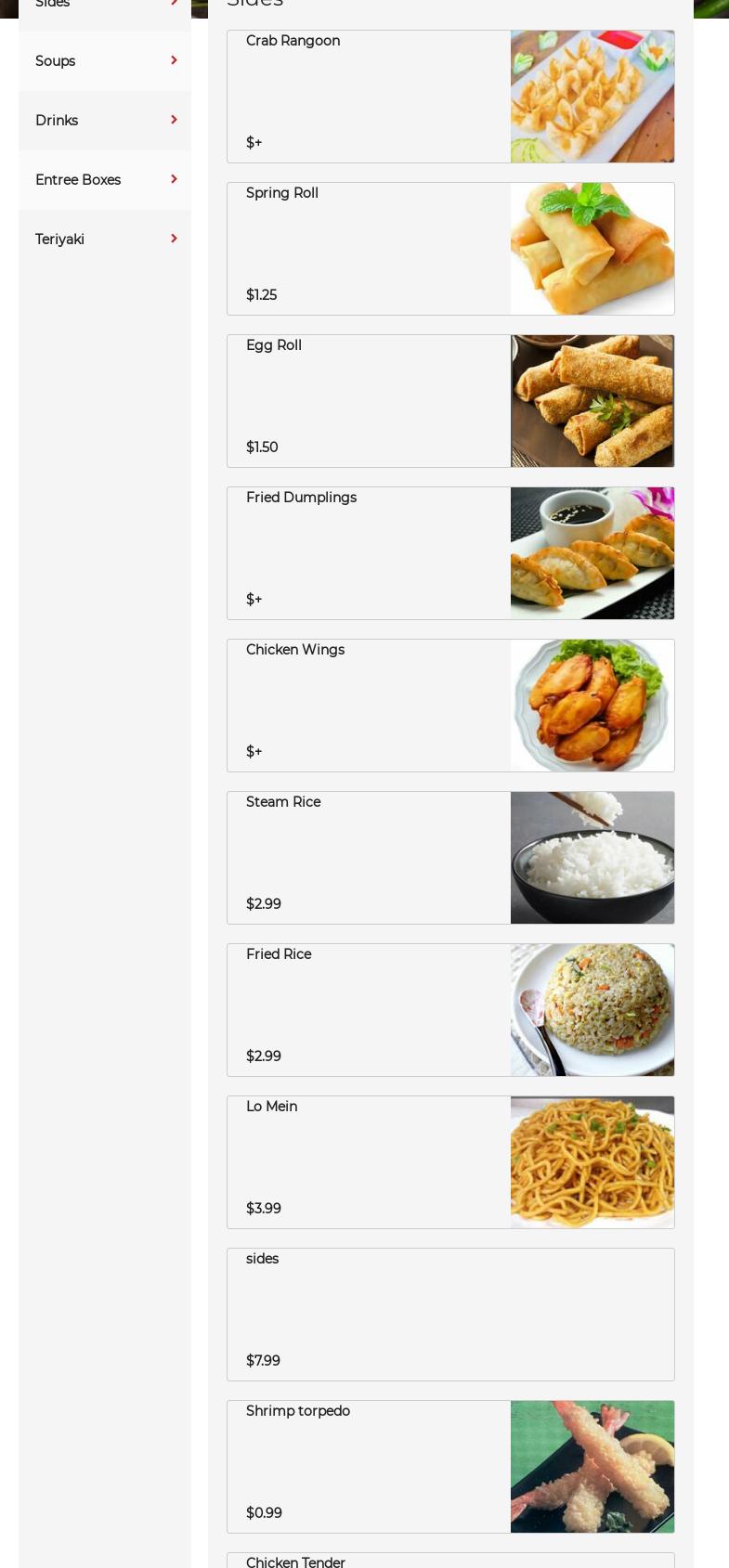
Task: Go to Entree Boxes category
Action: click(x=104, y=180)
